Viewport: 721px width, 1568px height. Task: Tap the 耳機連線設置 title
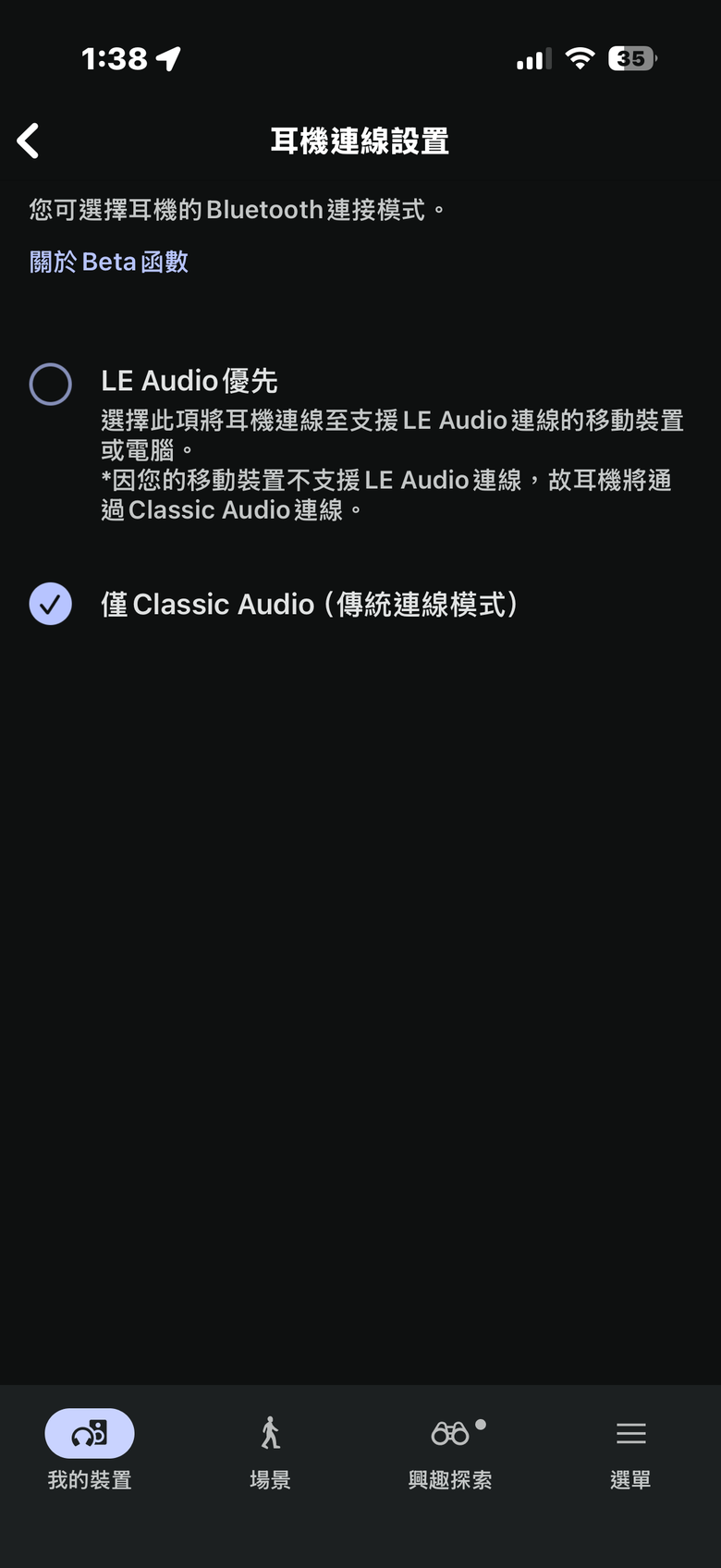click(360, 141)
